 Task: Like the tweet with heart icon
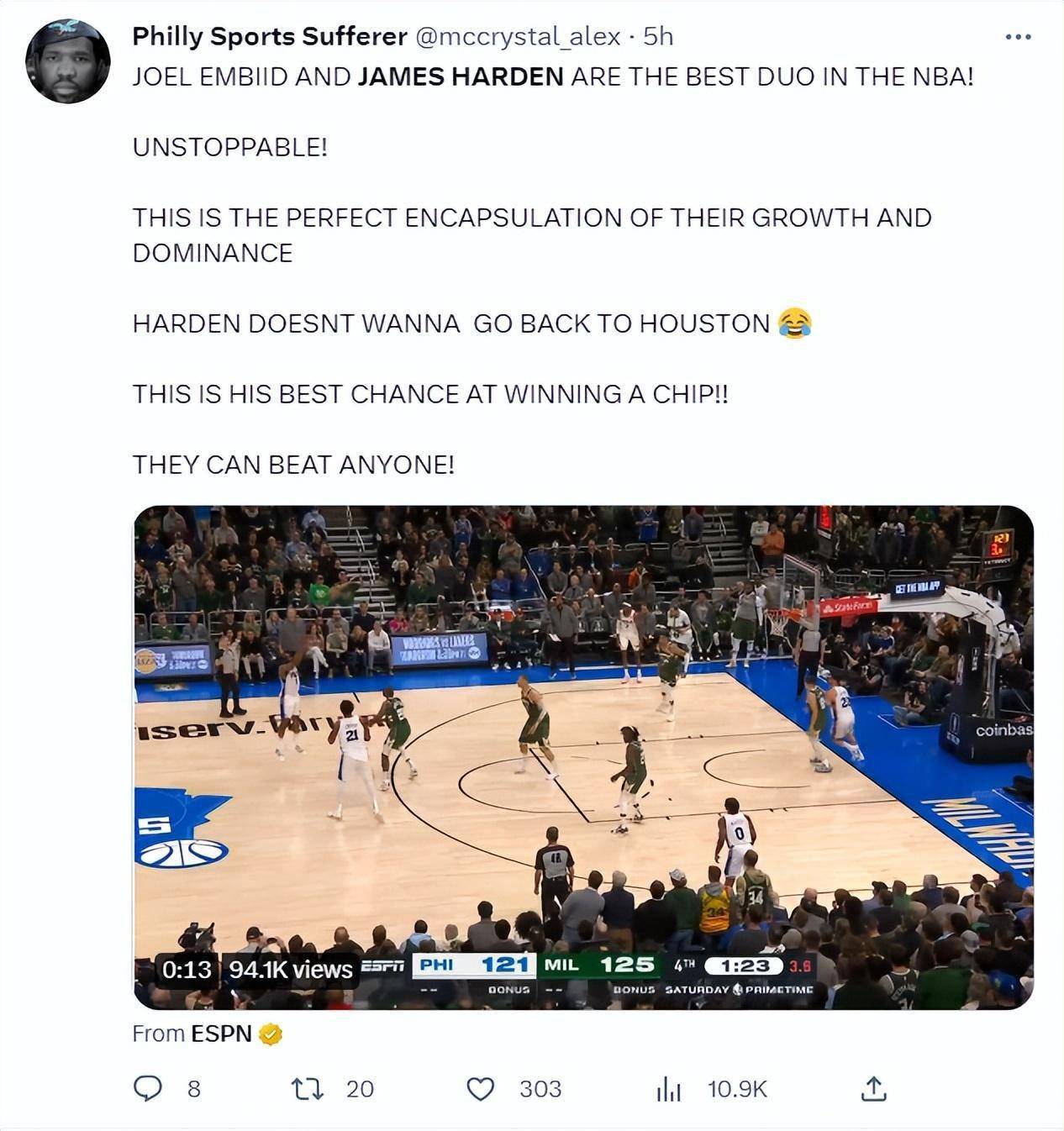click(x=480, y=1089)
